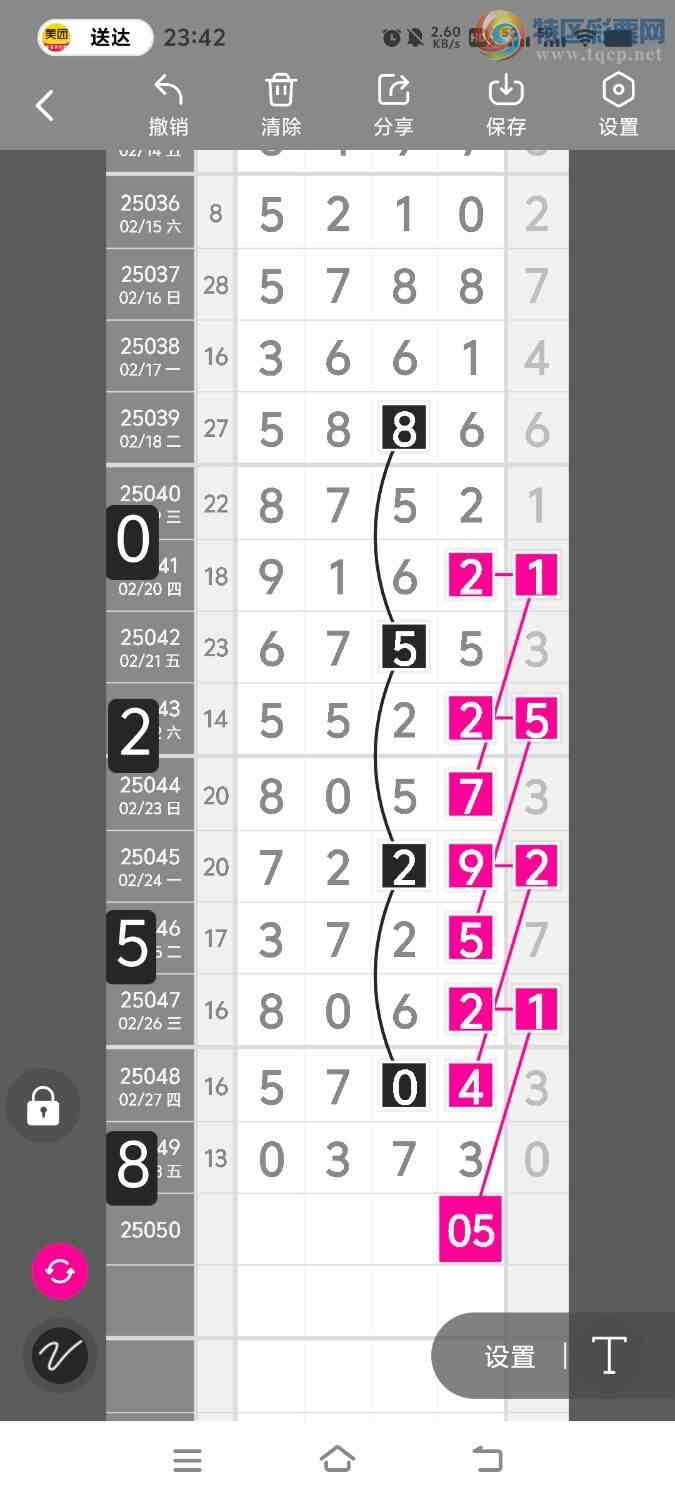Save the chart with 保存
675x1500 pixels.
pyautogui.click(x=506, y=105)
